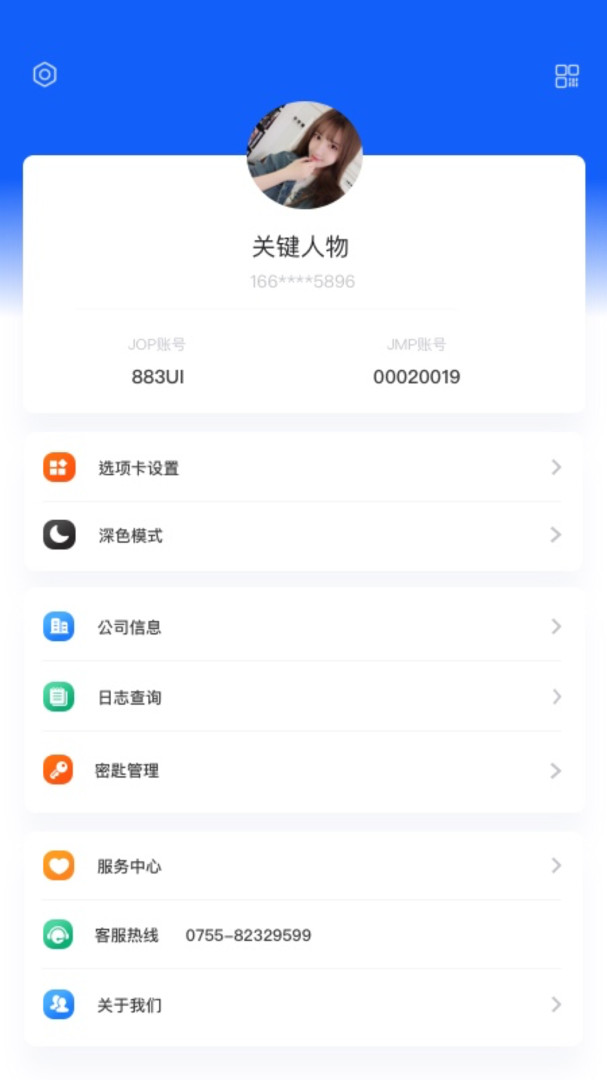Open the 服务中心 service center
607x1080 pixels.
(x=303, y=866)
